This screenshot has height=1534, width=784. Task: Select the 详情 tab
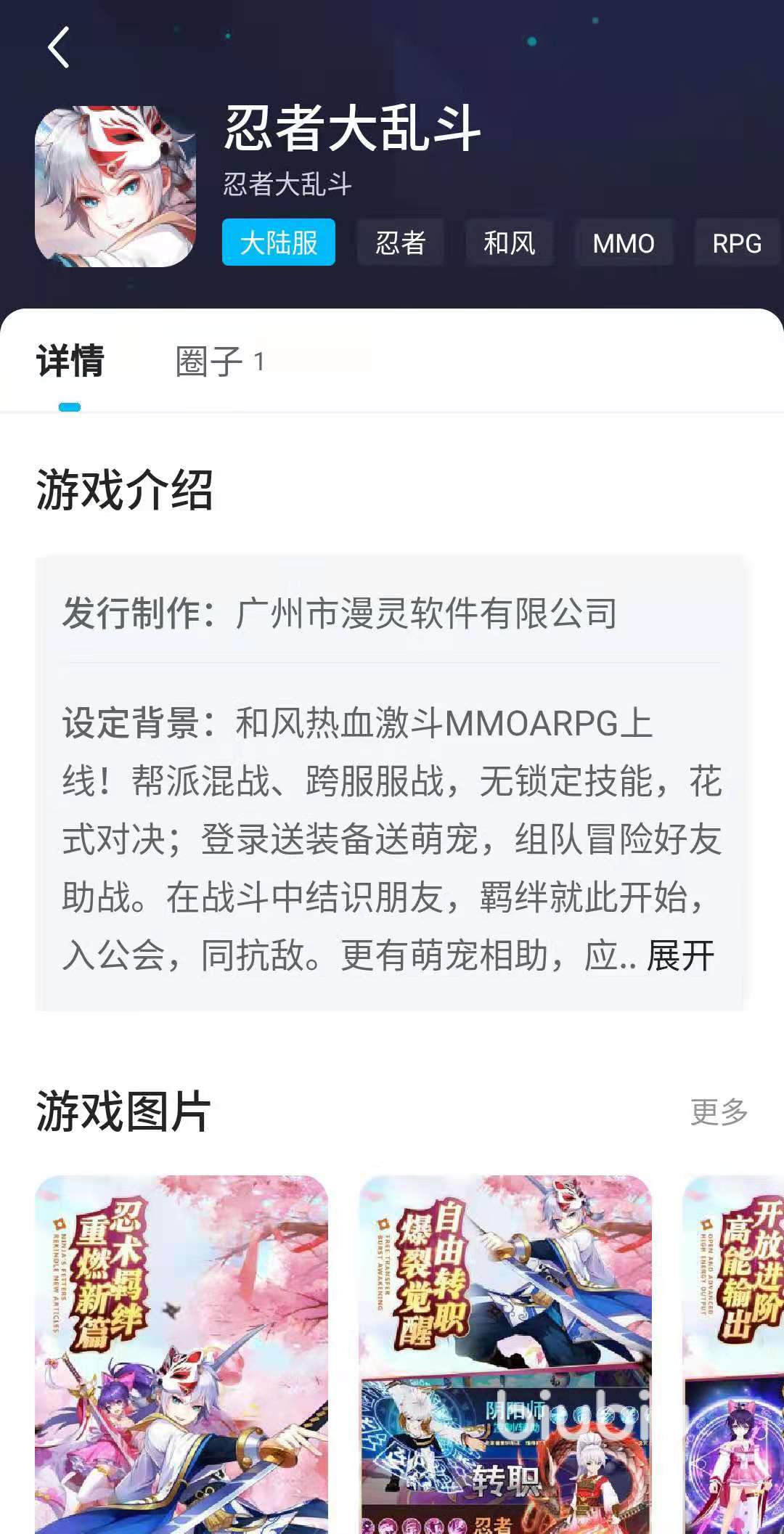tap(70, 361)
